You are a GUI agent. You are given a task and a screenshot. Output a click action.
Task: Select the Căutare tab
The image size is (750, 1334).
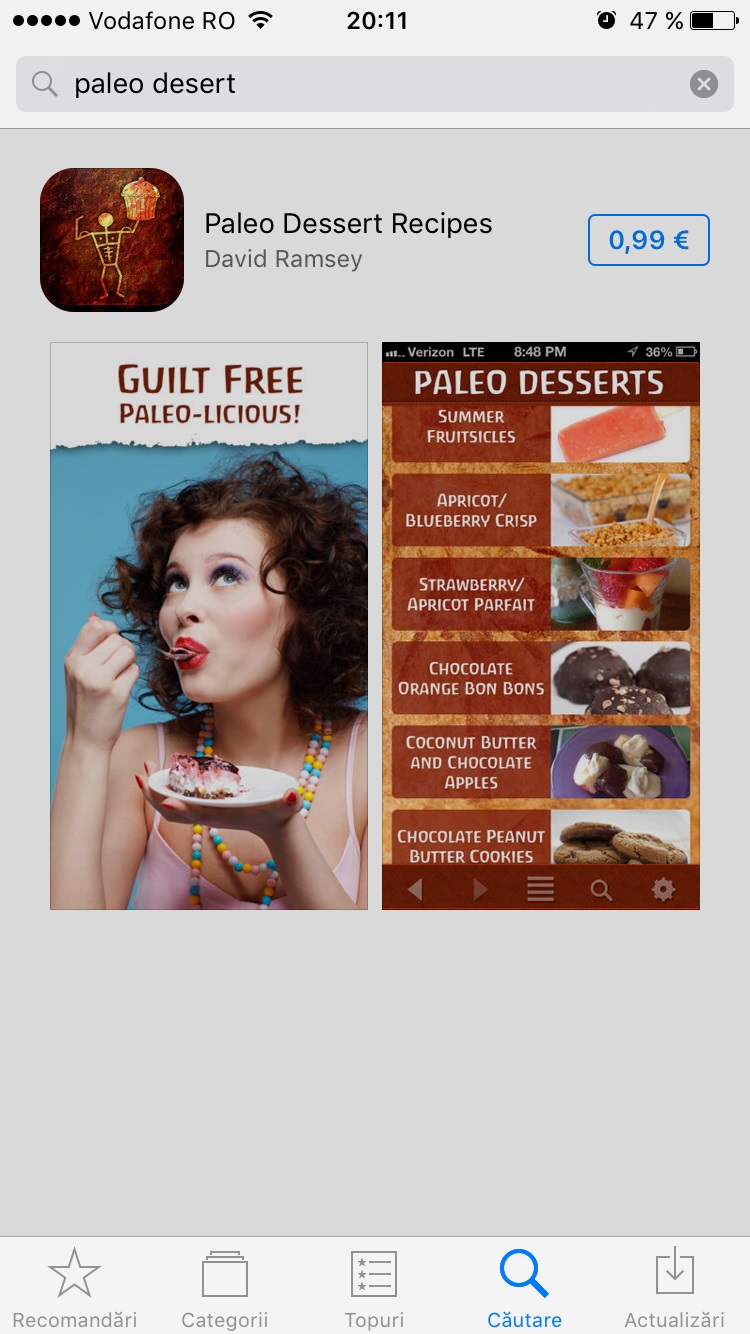pyautogui.click(x=524, y=1288)
